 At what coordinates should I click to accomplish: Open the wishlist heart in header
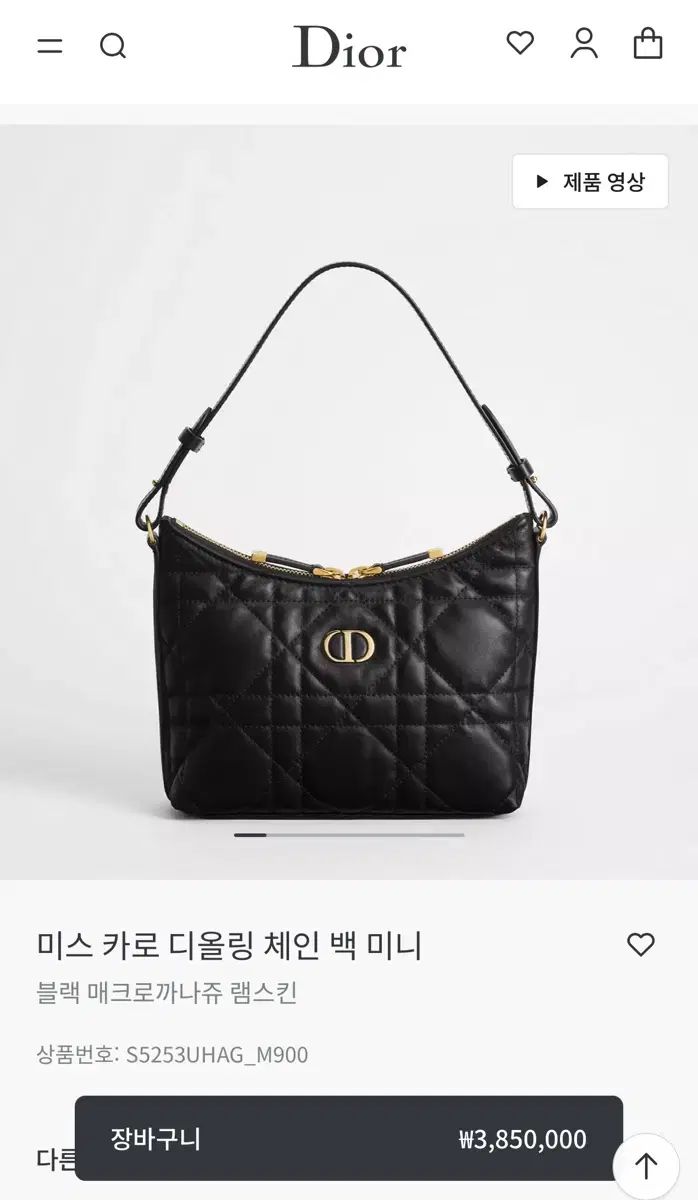pos(520,43)
